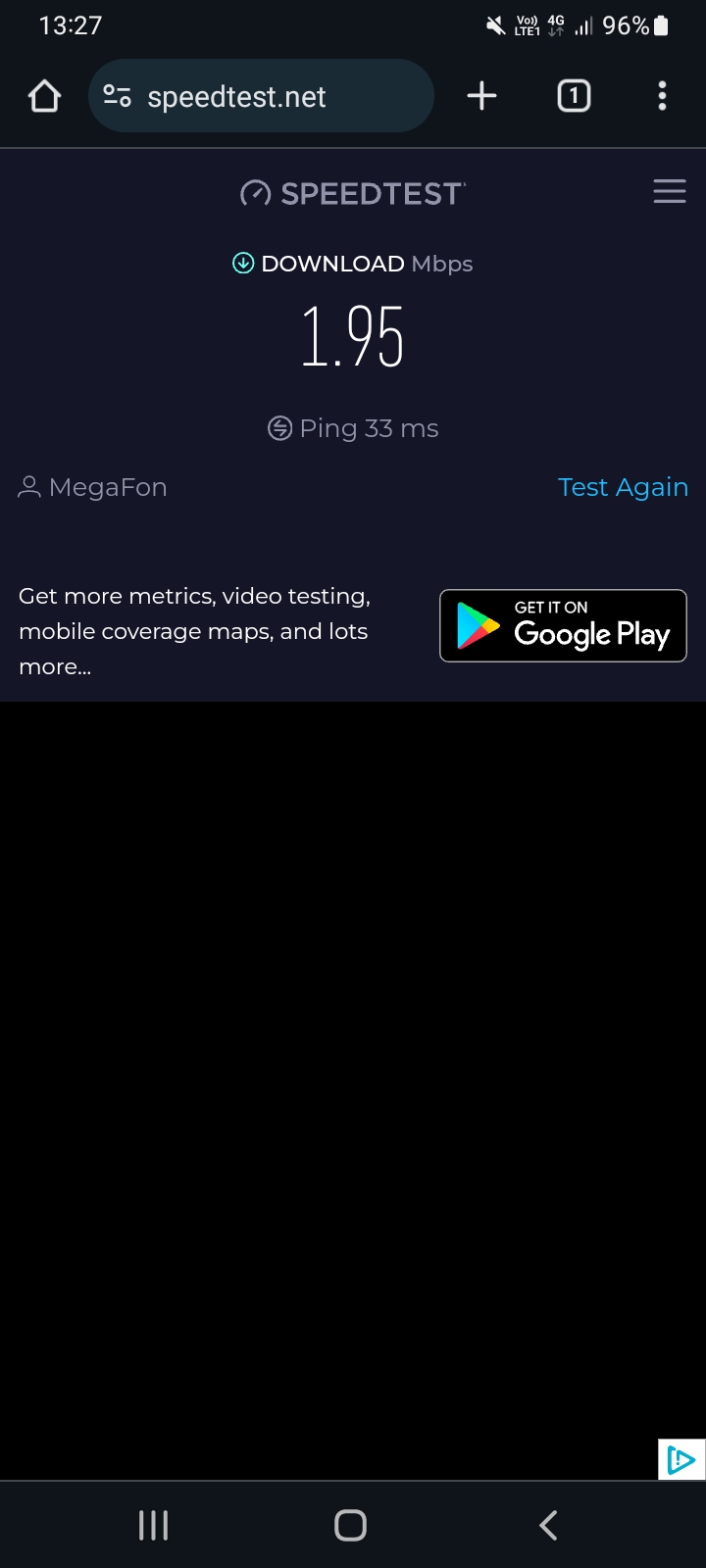This screenshot has width=706, height=1568.
Task: Open the tab switcher
Action: coord(574,96)
